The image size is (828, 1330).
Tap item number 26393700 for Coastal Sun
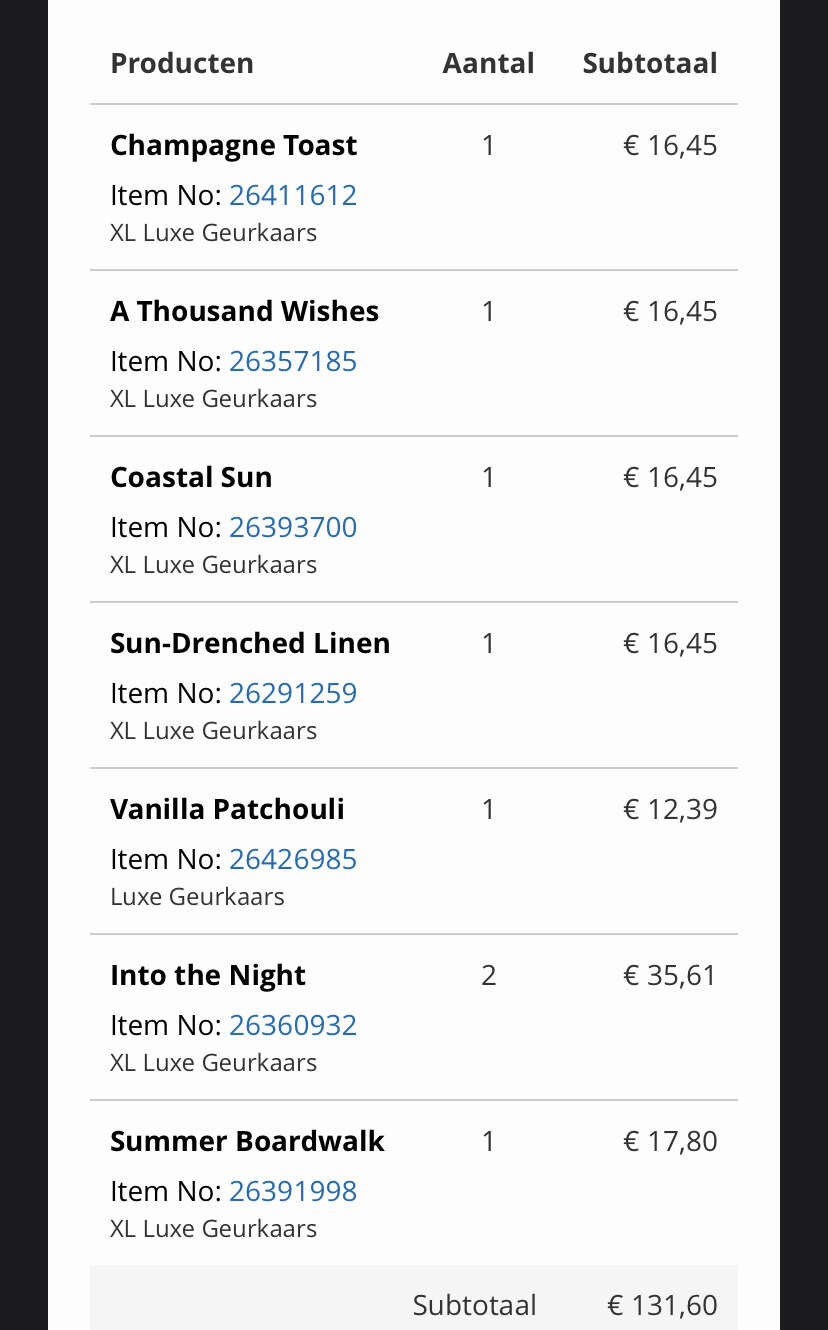point(293,527)
